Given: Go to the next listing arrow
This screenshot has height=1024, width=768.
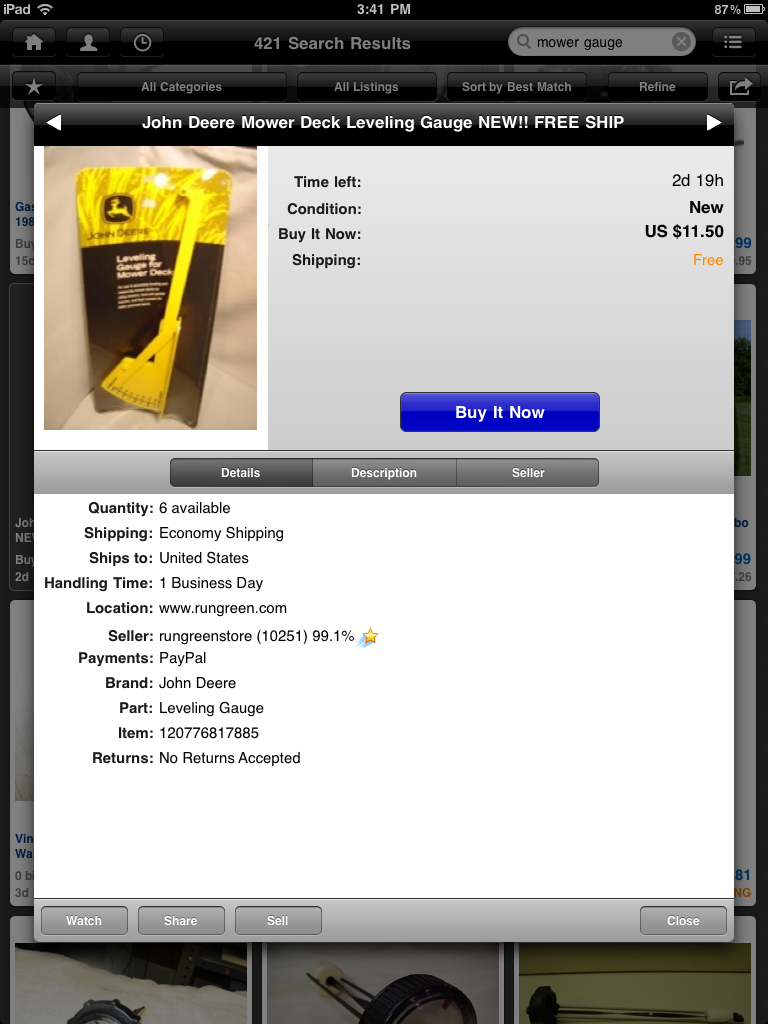Looking at the screenshot, I should (x=713, y=123).
